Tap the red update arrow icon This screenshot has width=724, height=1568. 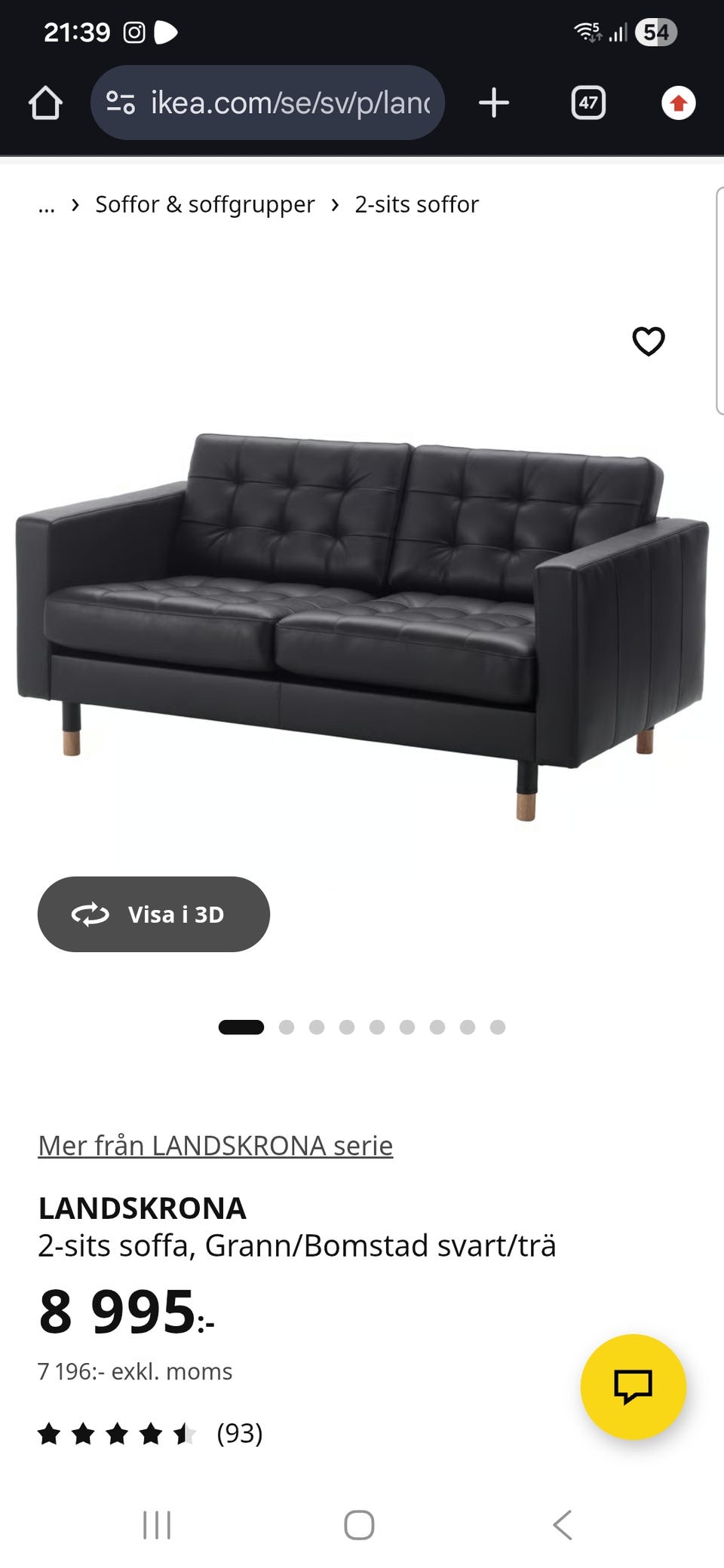(x=678, y=103)
